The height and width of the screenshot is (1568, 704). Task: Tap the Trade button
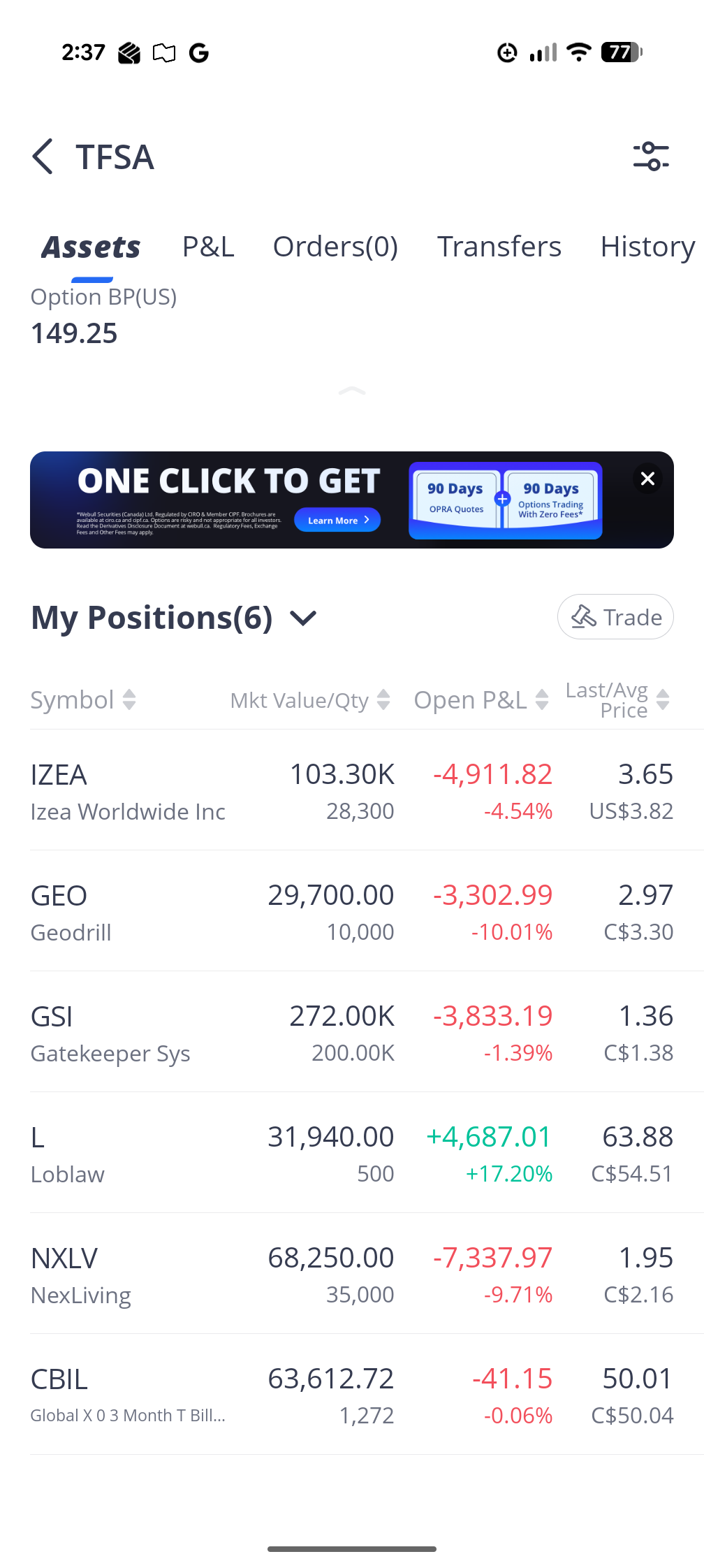615,617
